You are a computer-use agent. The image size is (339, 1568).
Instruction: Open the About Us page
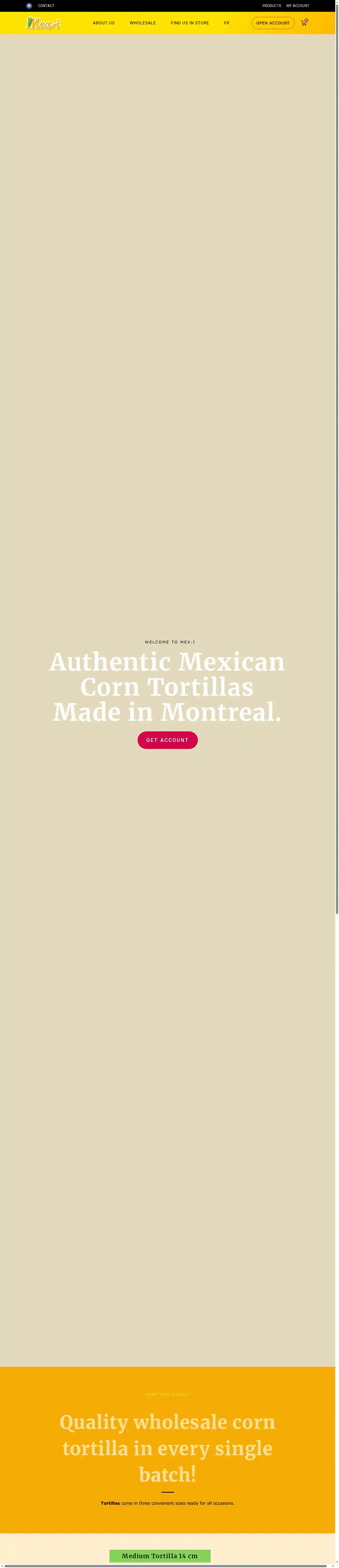pos(103,23)
